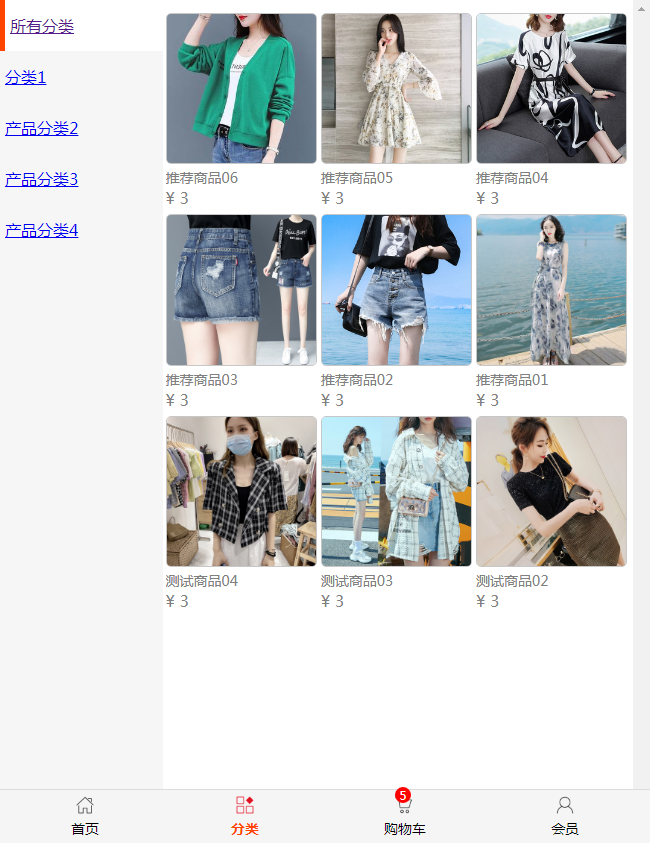
Task: Open product 推荐商品06
Action: [241, 89]
